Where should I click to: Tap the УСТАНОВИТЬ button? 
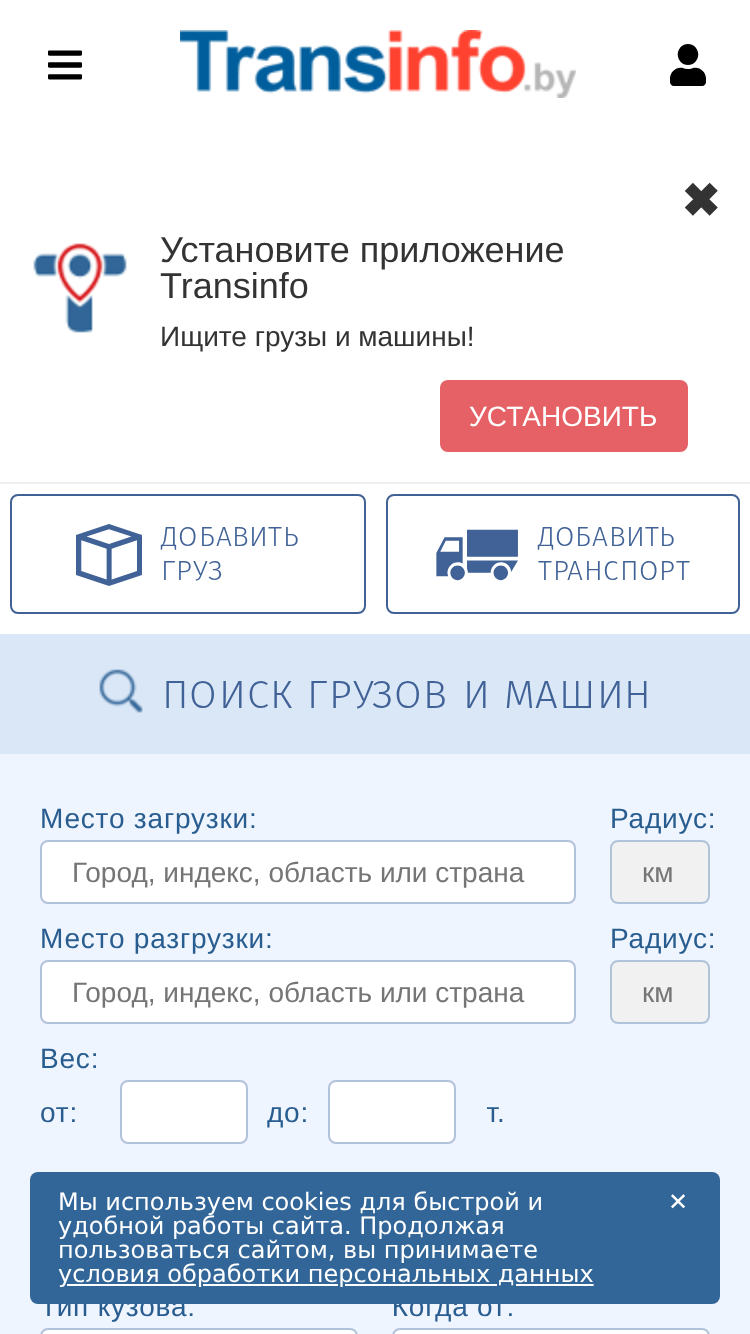point(564,416)
